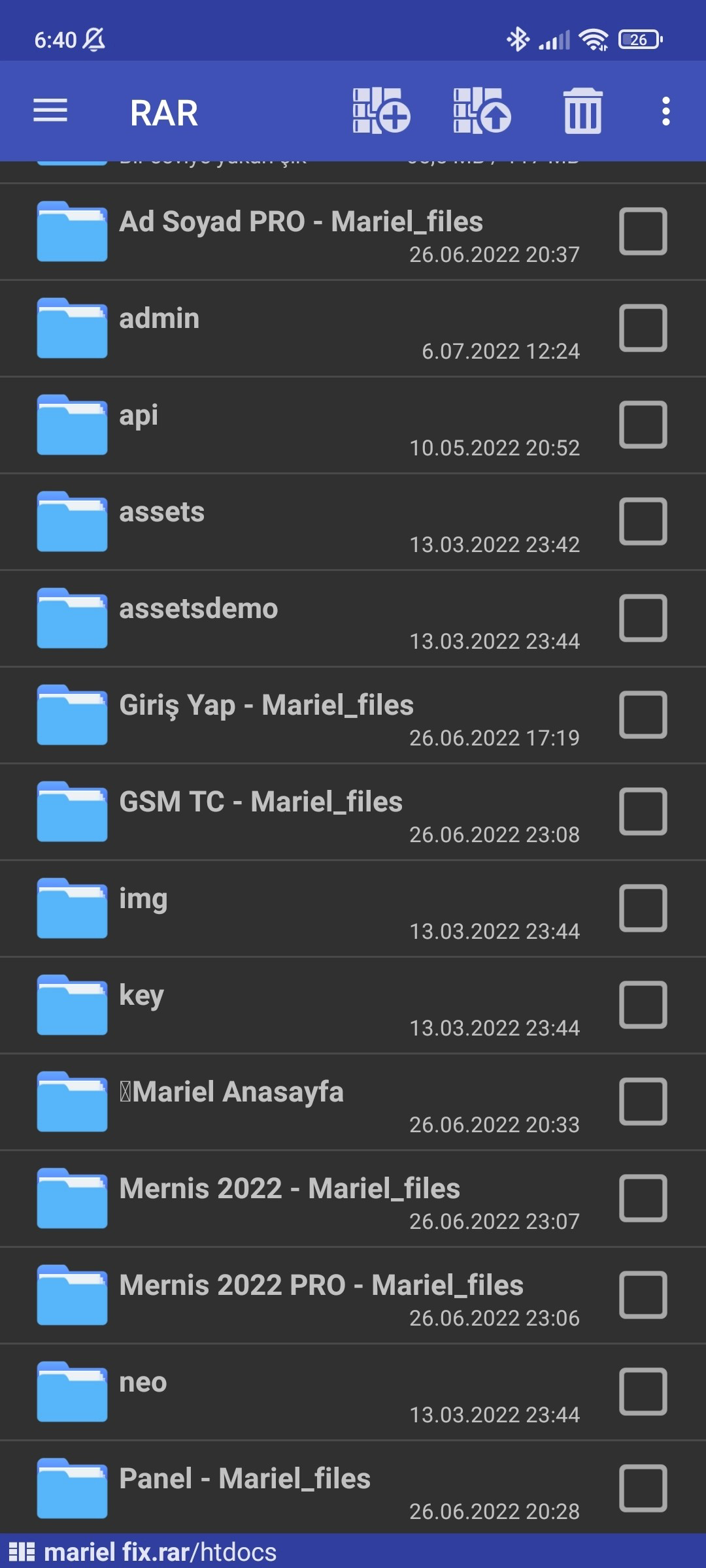Screen dimensions: 706x1568
Task: Tap the extract archive icon
Action: [x=482, y=111]
